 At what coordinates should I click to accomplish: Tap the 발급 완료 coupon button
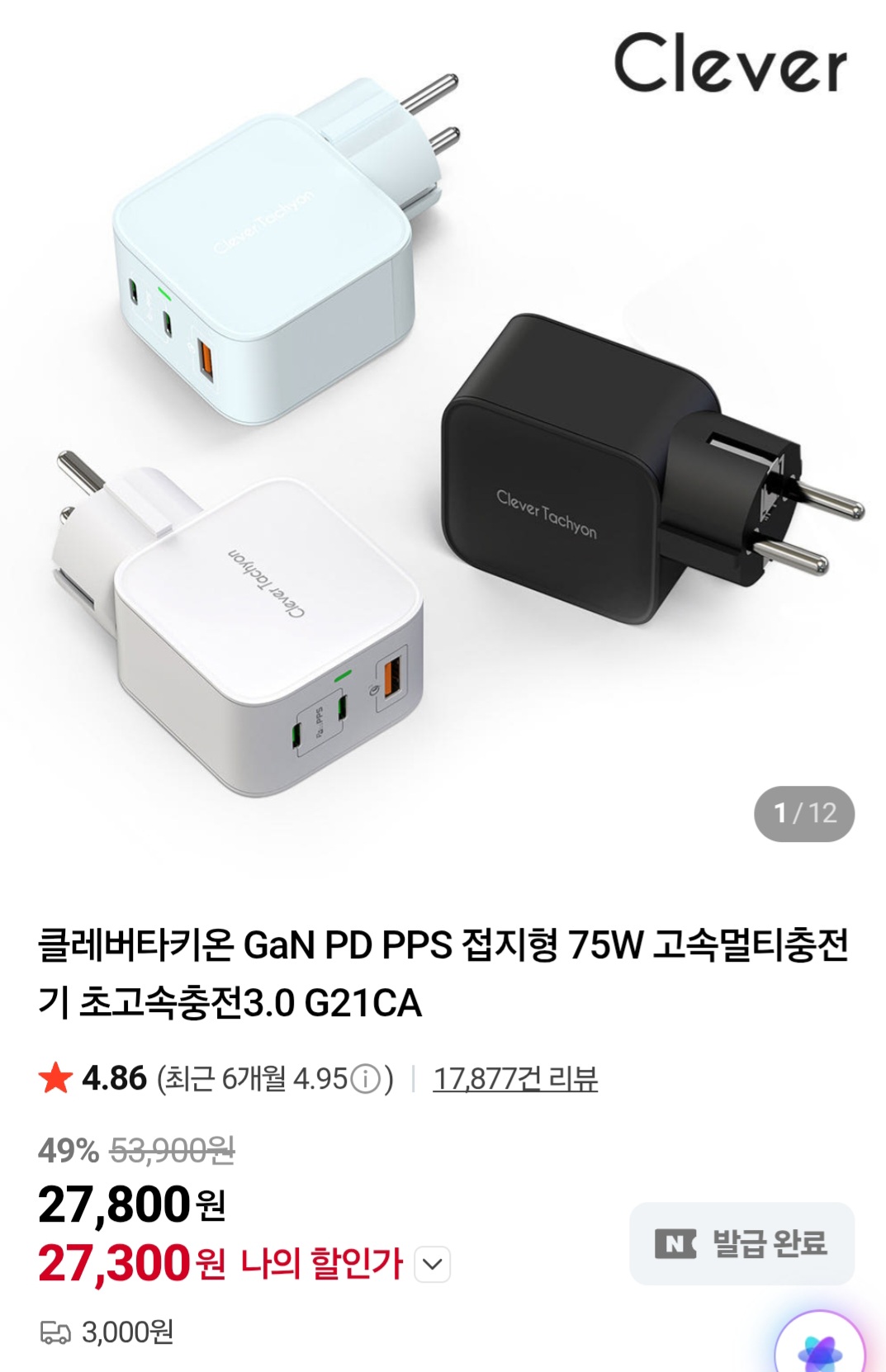pos(741,1243)
